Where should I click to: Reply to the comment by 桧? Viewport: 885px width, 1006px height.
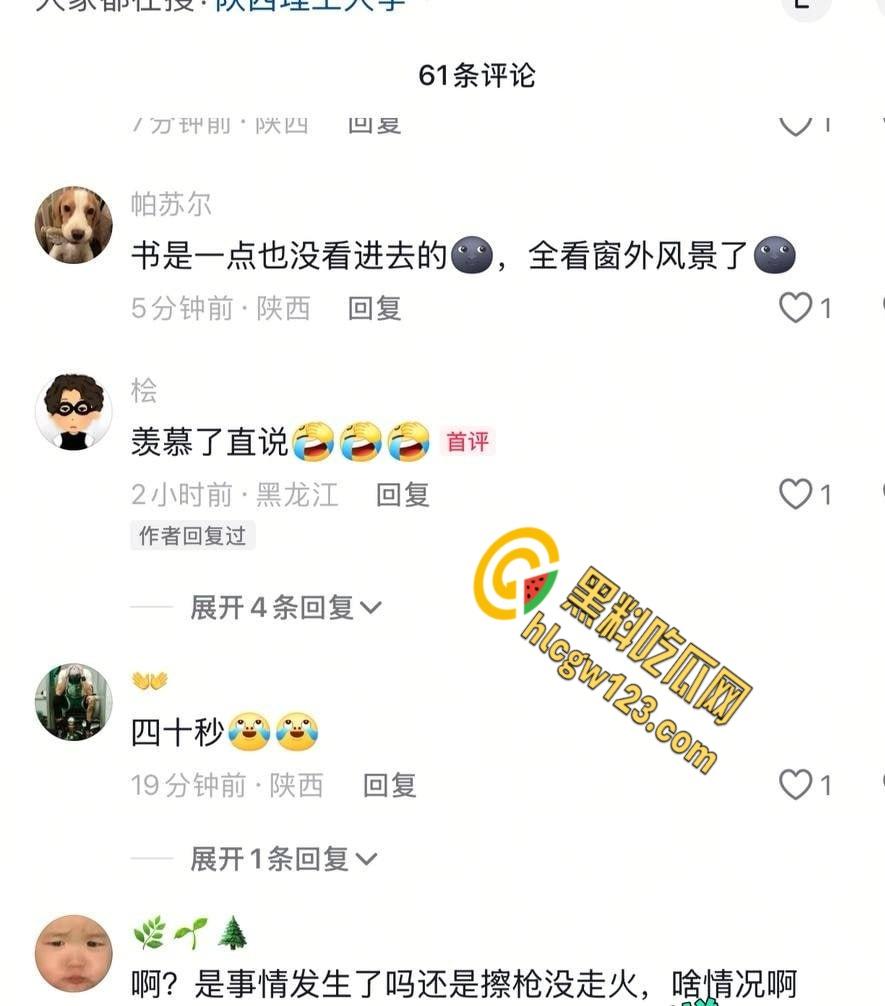click(402, 494)
